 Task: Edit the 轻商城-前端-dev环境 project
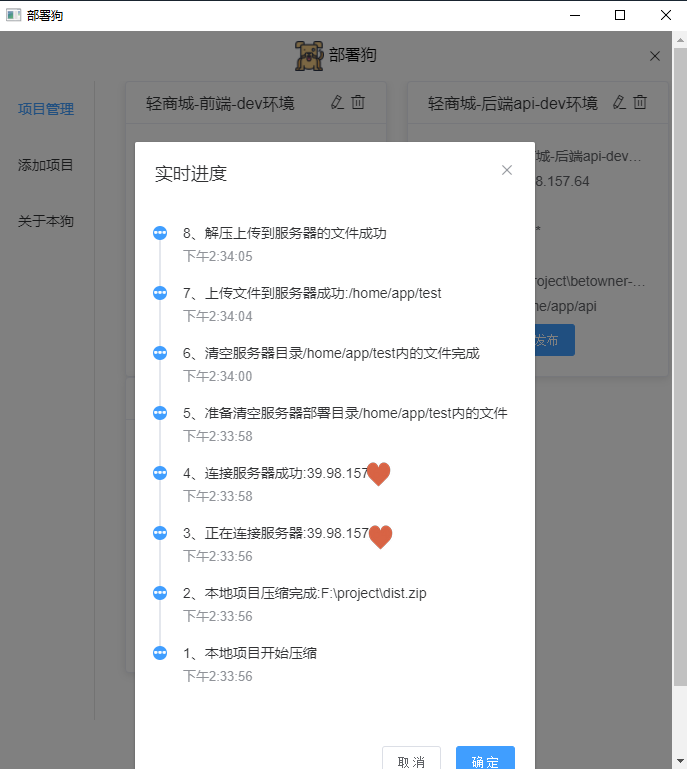click(x=337, y=102)
